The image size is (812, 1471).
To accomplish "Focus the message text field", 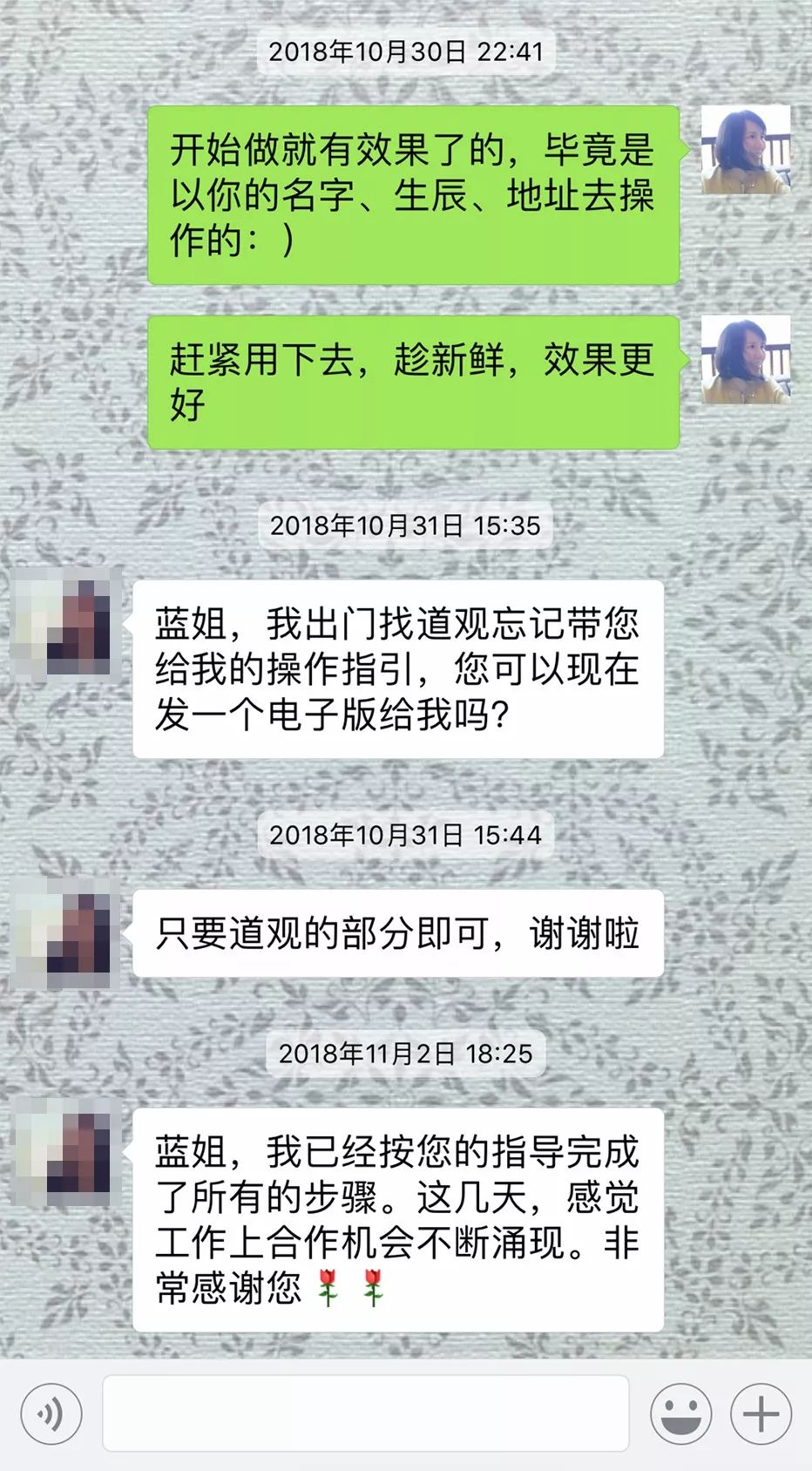I will click(366, 1413).
